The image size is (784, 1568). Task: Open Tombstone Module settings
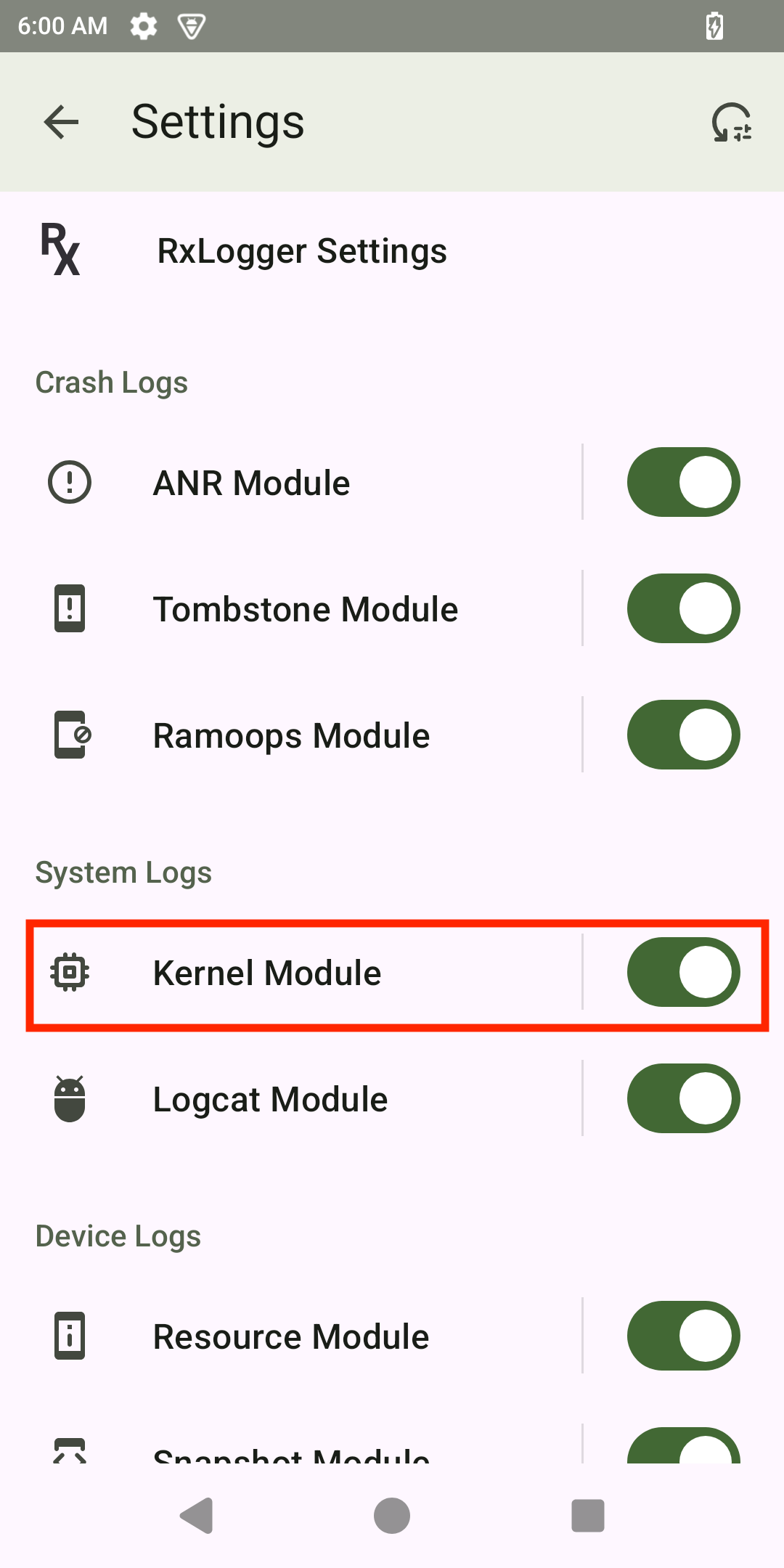[305, 609]
